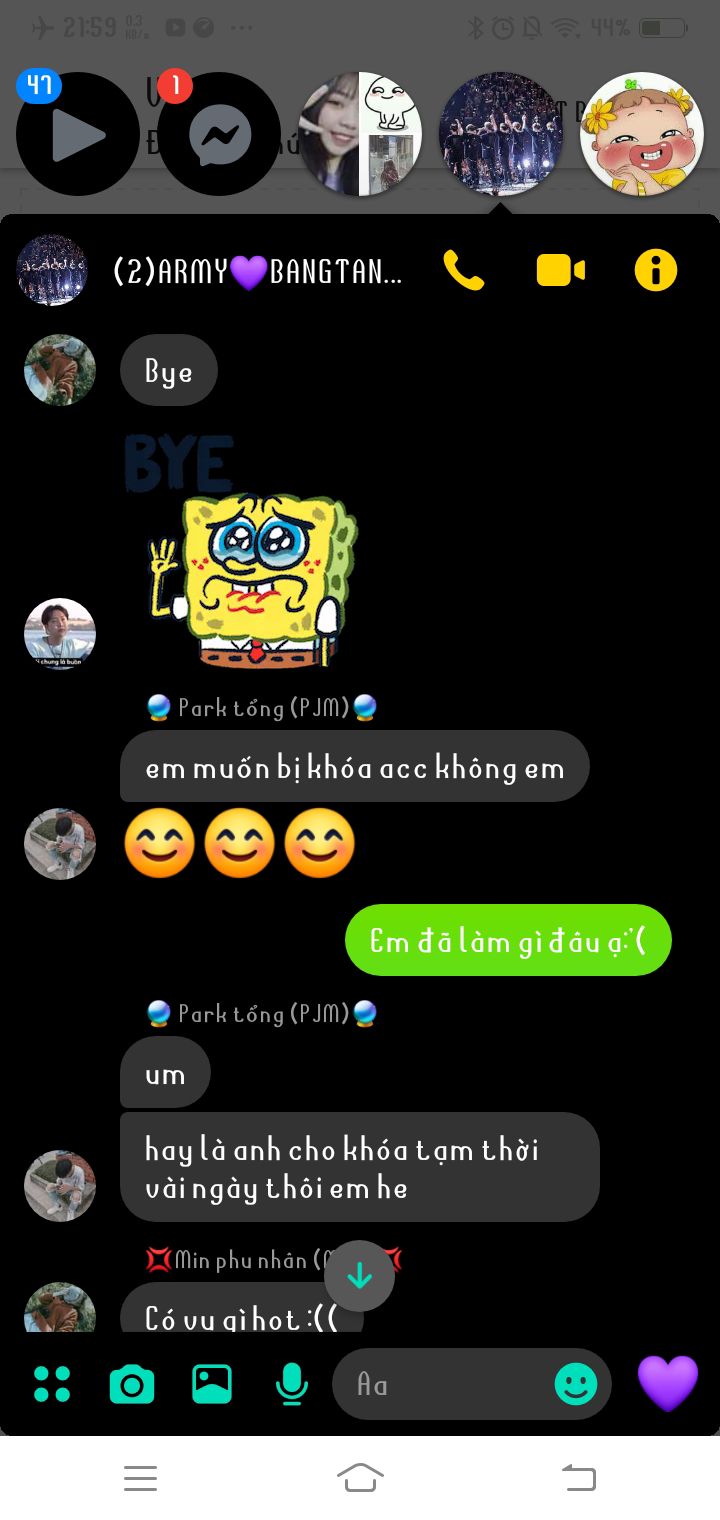Jump to latest messages with down arrow

pyautogui.click(x=360, y=1276)
